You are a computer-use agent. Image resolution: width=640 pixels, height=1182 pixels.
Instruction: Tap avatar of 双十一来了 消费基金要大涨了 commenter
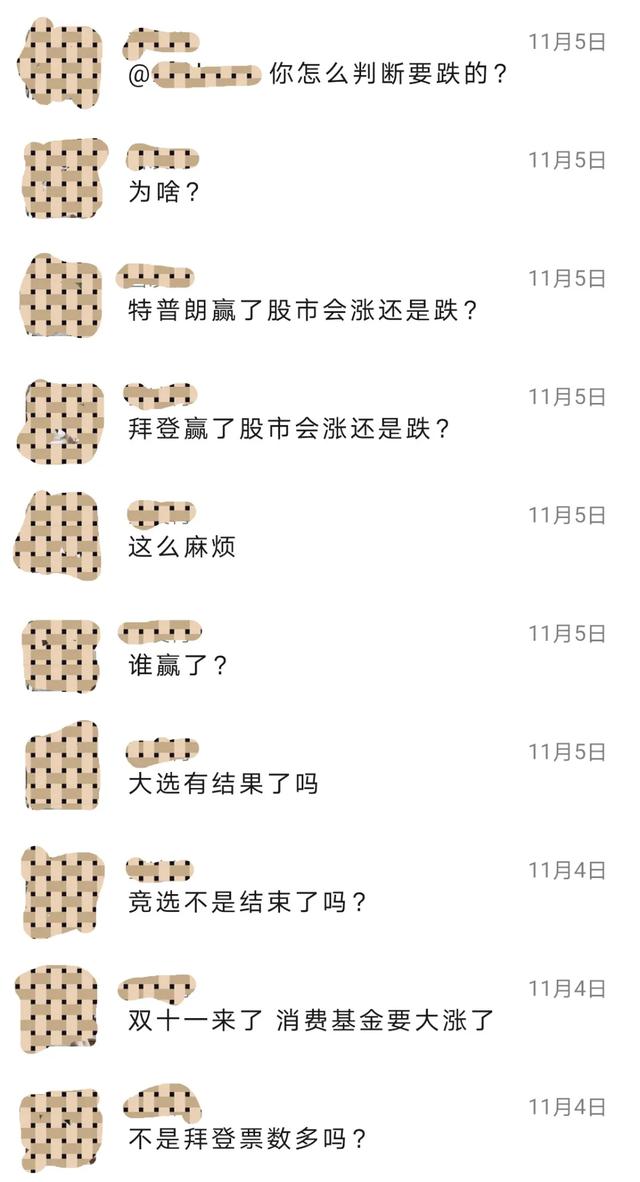click(x=60, y=1009)
